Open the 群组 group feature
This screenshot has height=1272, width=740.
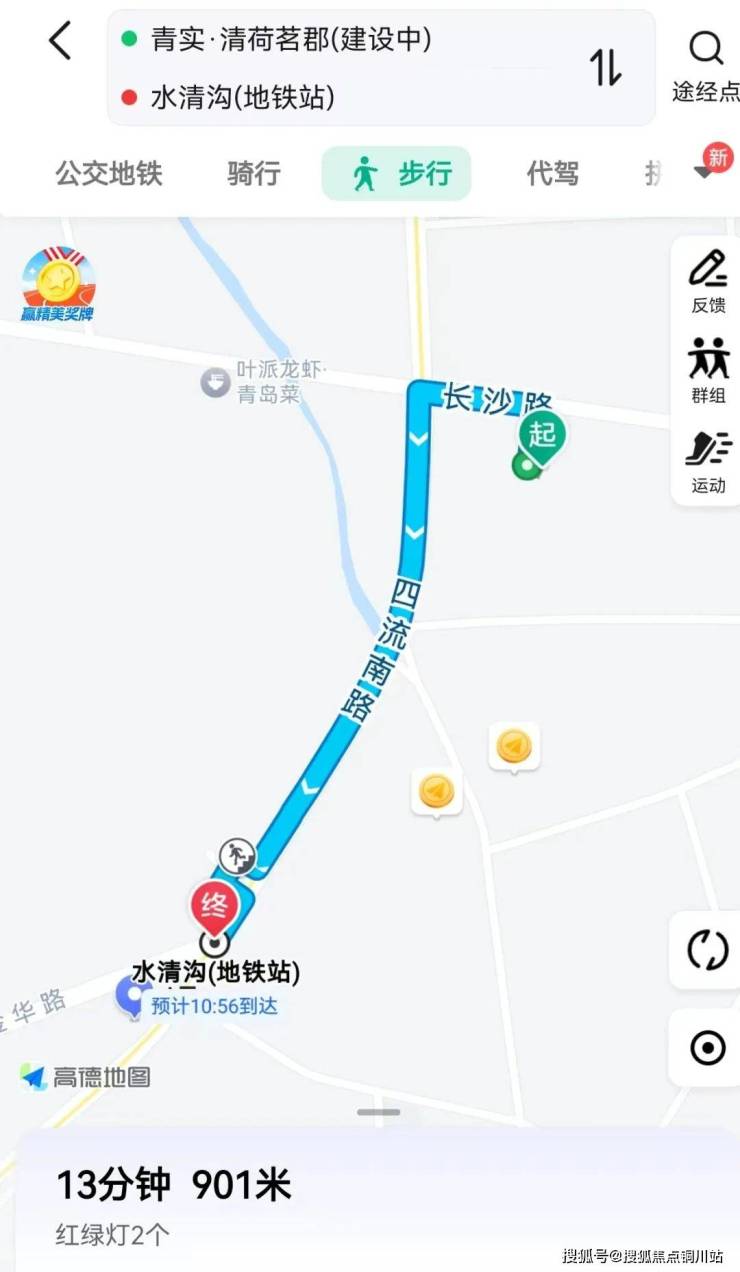(x=708, y=370)
